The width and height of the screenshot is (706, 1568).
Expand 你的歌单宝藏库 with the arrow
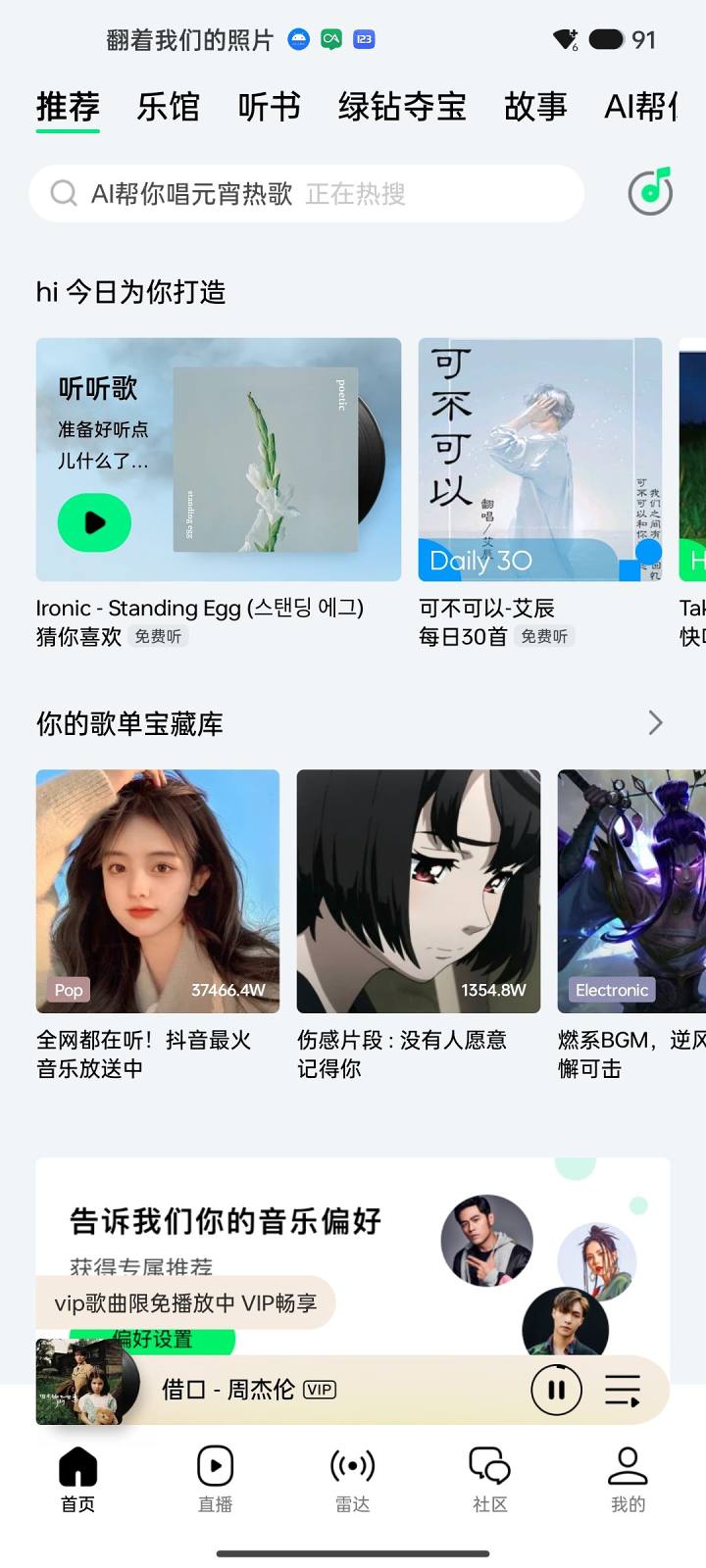point(656,723)
